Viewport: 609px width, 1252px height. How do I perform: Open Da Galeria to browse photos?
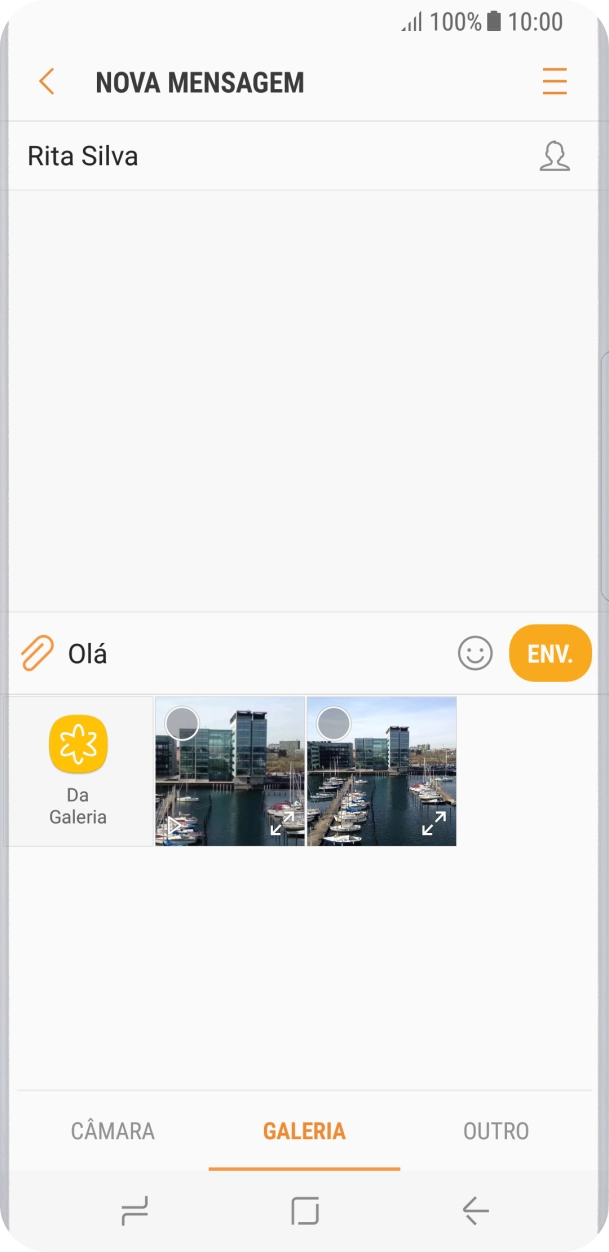pos(78,771)
